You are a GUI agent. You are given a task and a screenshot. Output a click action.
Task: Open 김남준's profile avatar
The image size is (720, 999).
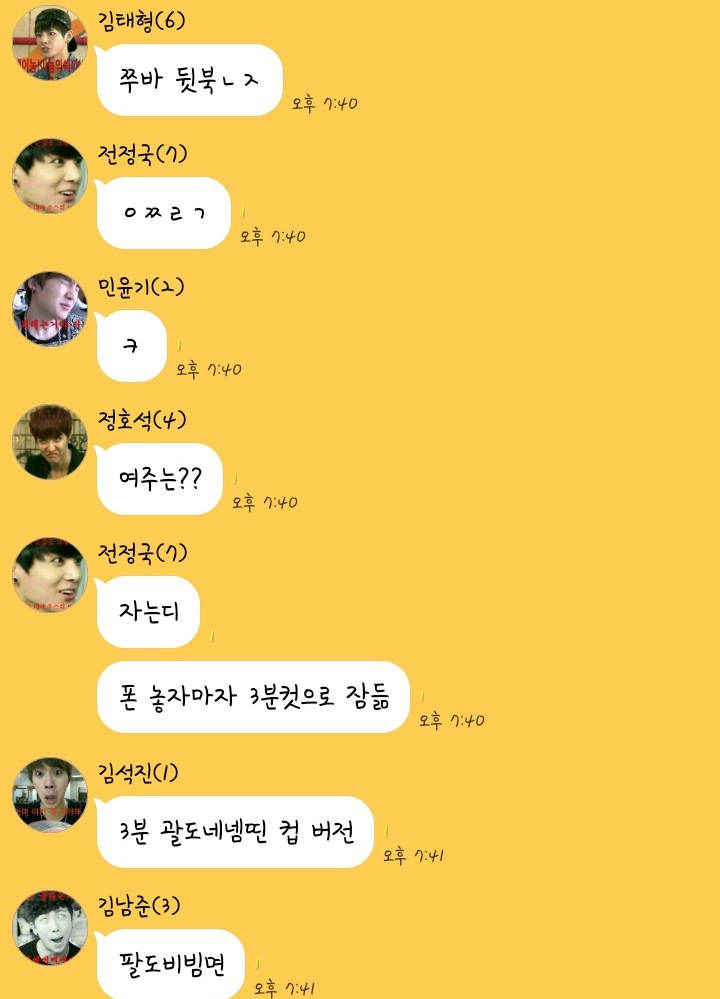coord(49,928)
